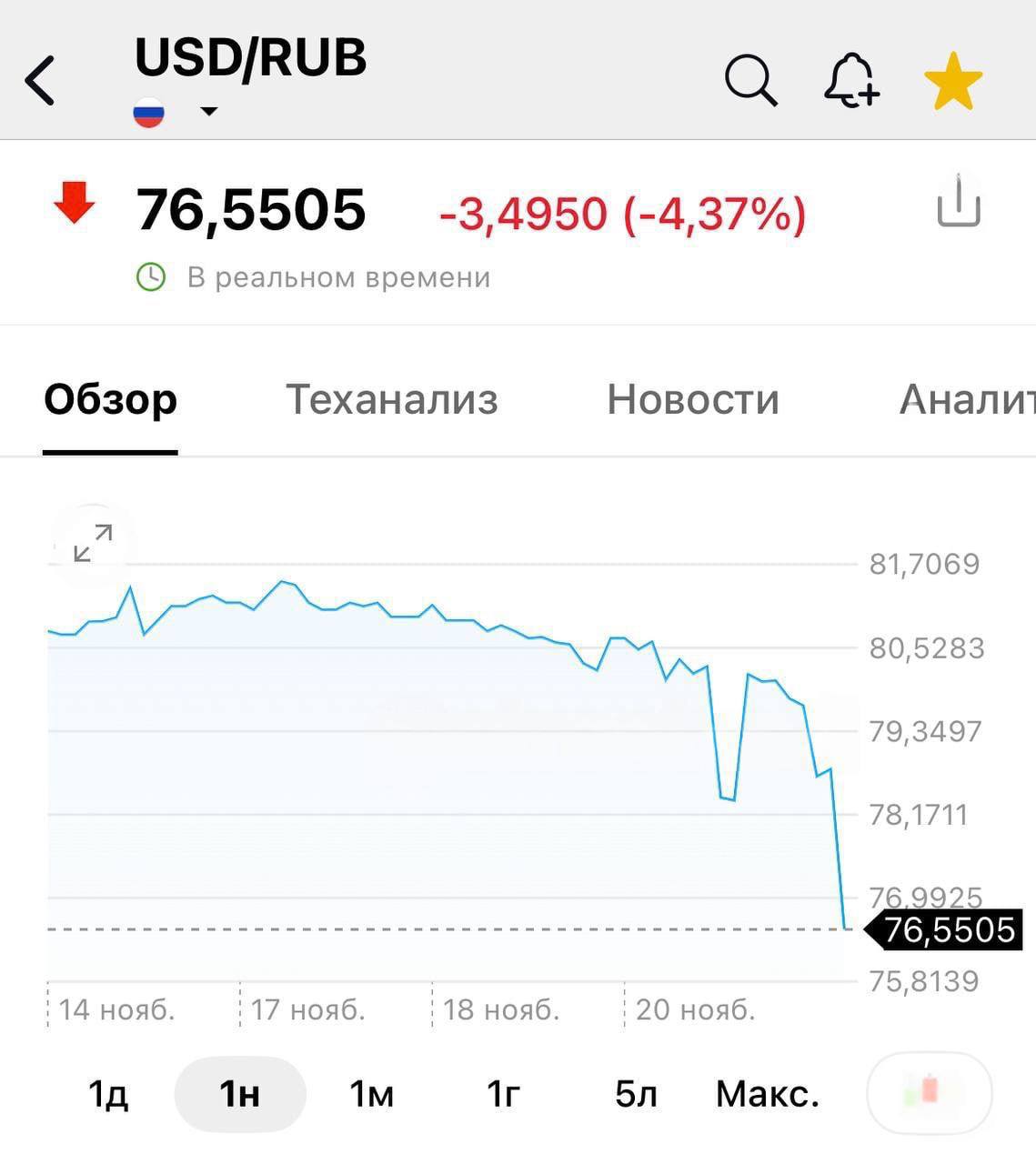This screenshot has width=1036, height=1164.
Task: Switch chart to candlestick view
Action: pos(929,1092)
